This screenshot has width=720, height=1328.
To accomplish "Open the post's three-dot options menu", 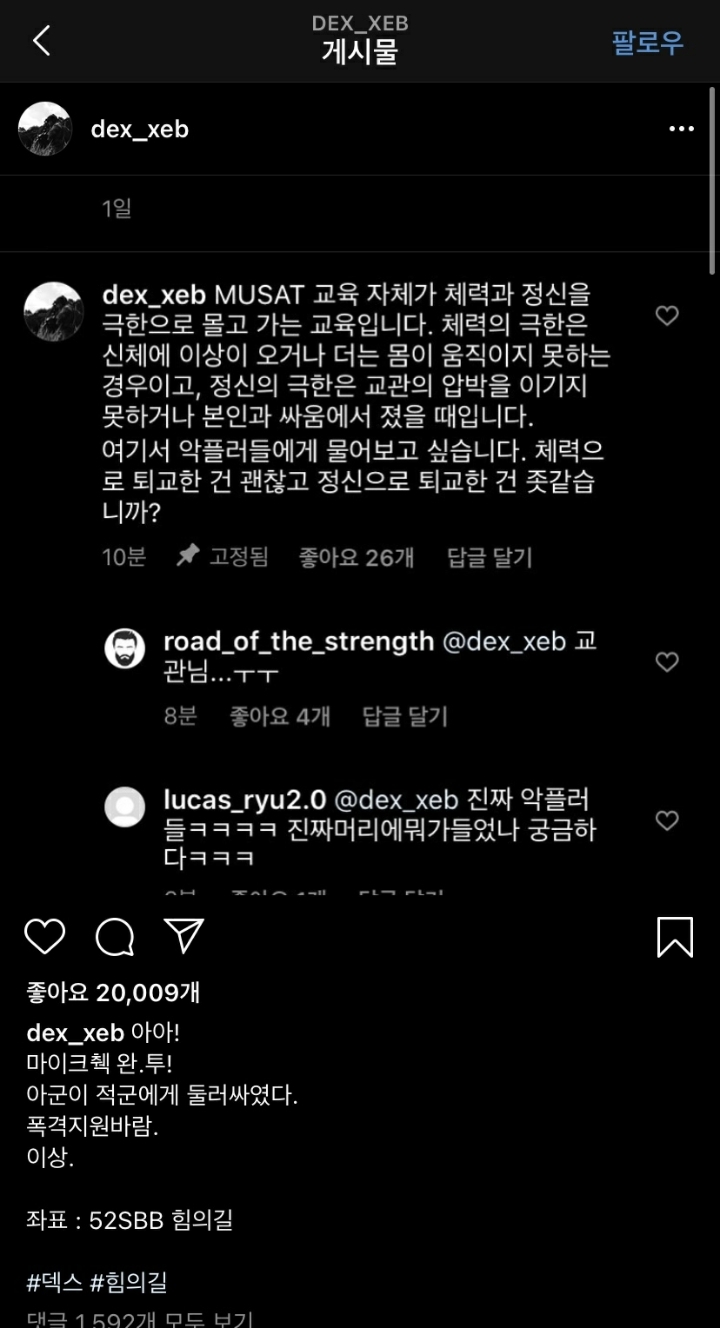I will [681, 129].
